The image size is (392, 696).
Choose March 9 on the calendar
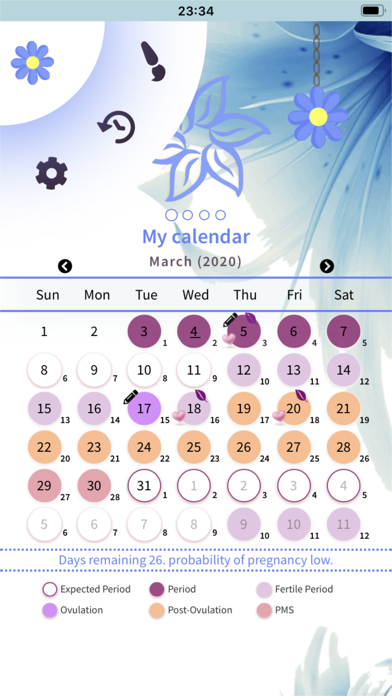[x=94, y=370]
